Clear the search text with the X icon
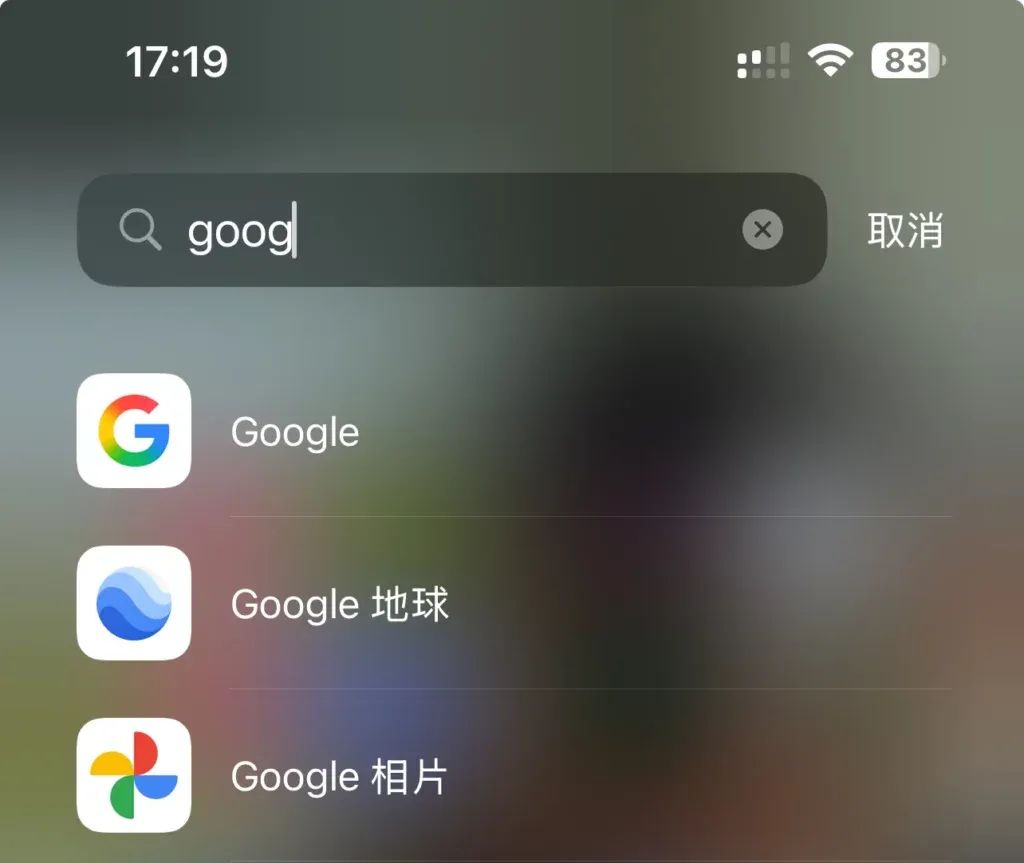Image resolution: width=1024 pixels, height=863 pixels. coord(762,231)
